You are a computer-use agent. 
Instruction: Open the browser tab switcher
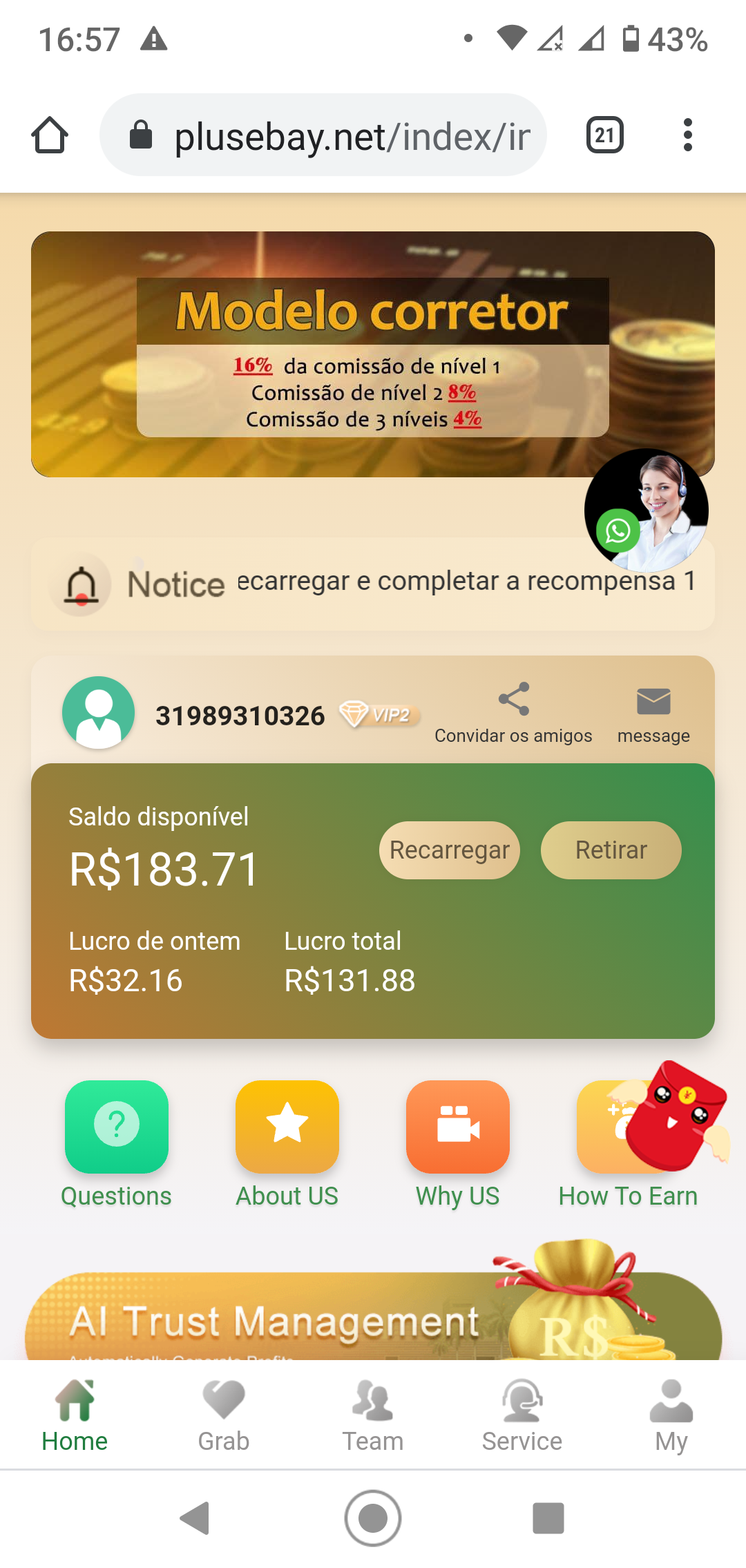[604, 135]
